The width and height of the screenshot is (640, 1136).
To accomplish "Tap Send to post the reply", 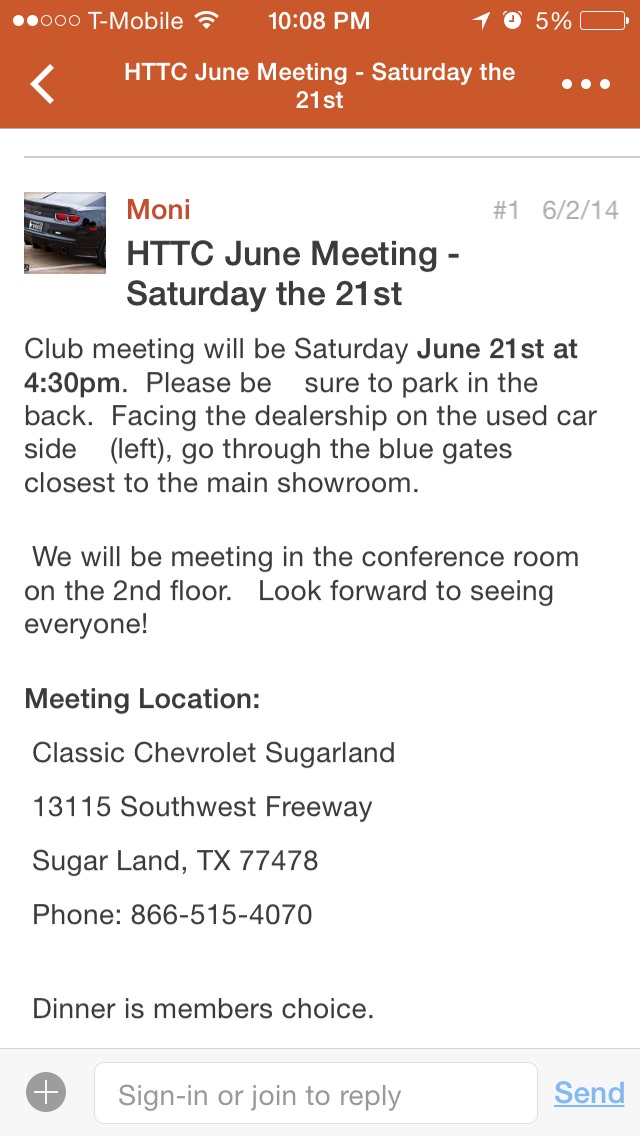I will [589, 1093].
